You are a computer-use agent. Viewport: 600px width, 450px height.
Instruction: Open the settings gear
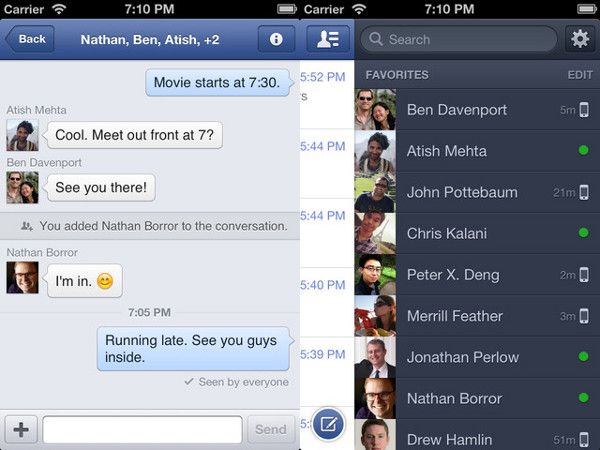[579, 40]
